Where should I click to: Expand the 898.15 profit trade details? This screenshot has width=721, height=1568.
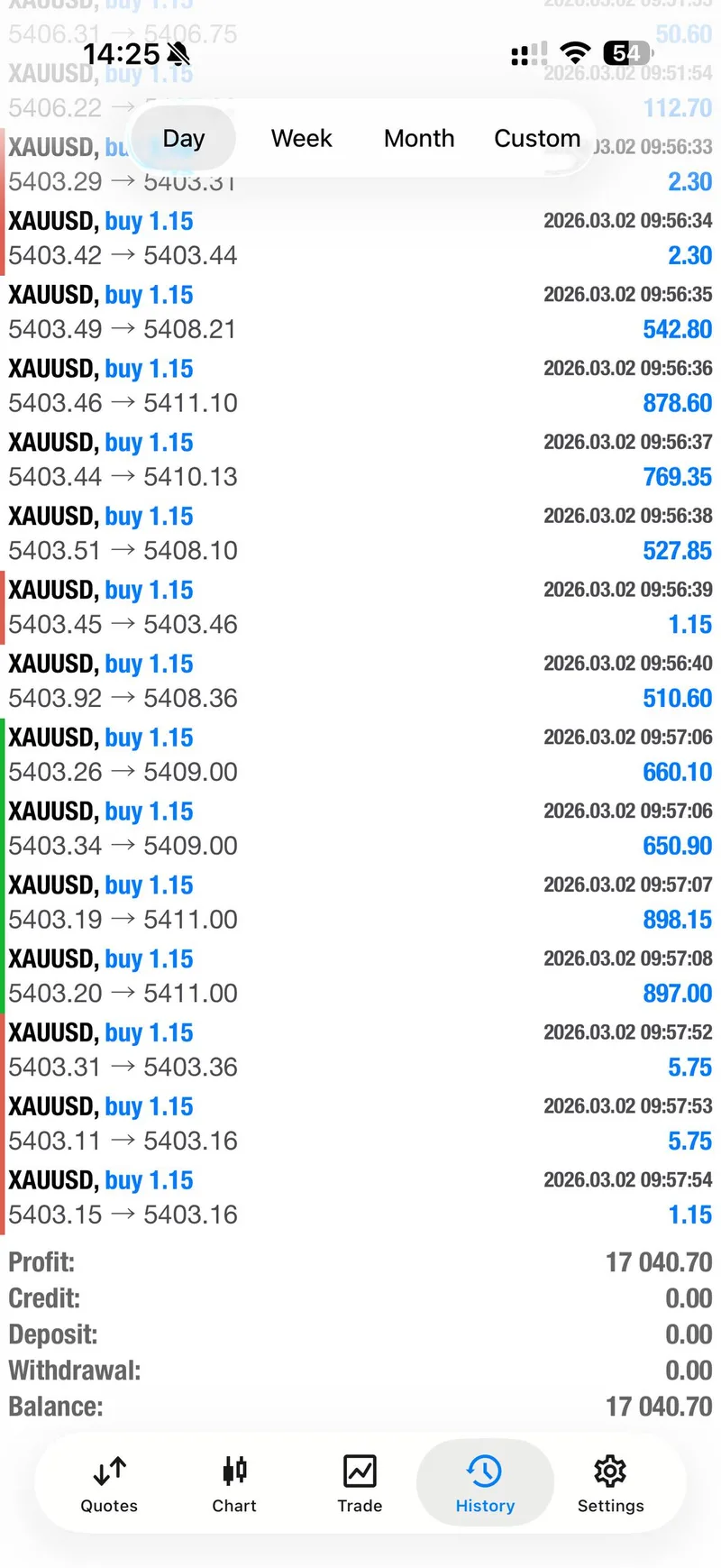[x=360, y=902]
